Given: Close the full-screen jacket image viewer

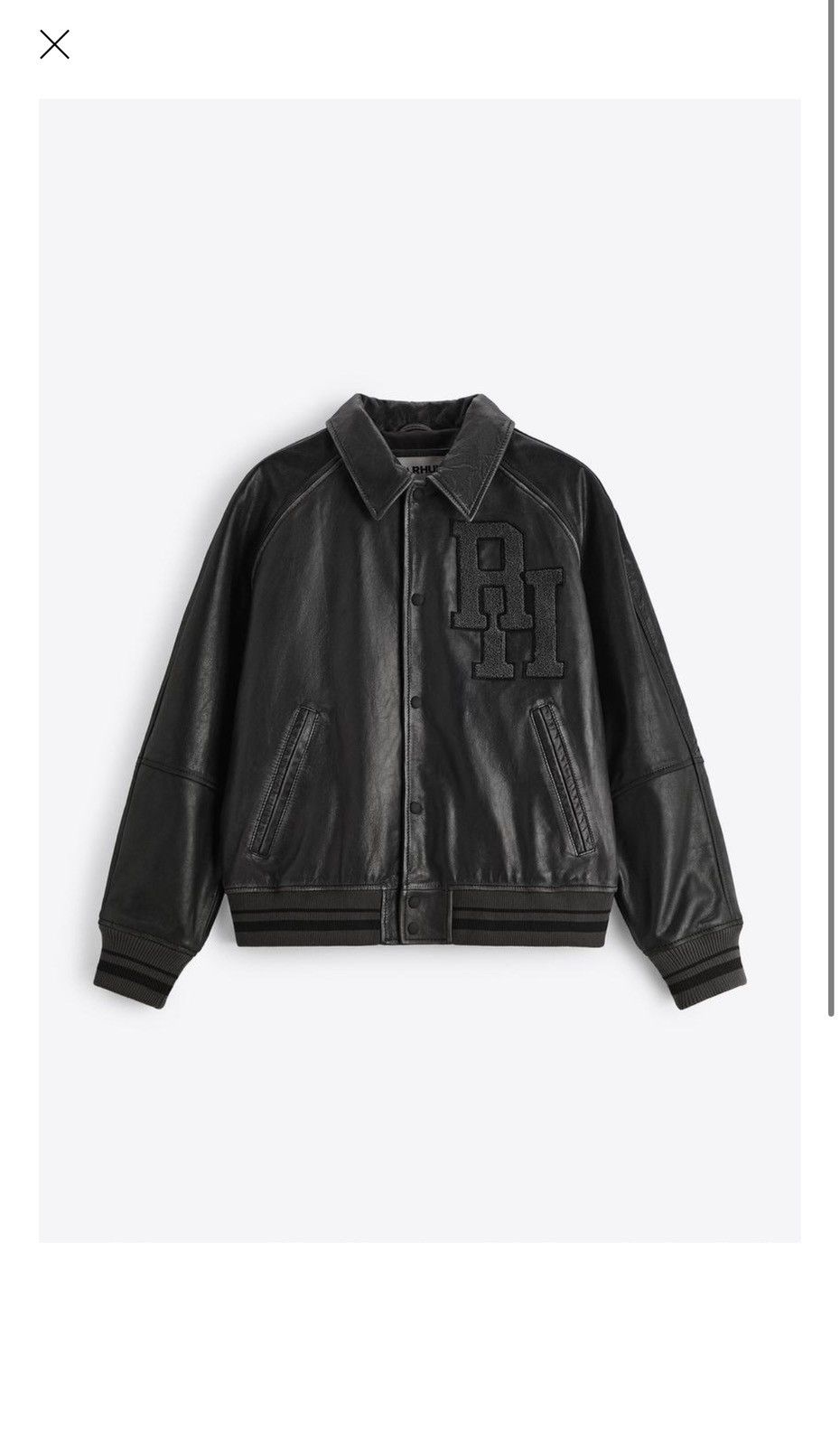Looking at the screenshot, I should point(54,44).
